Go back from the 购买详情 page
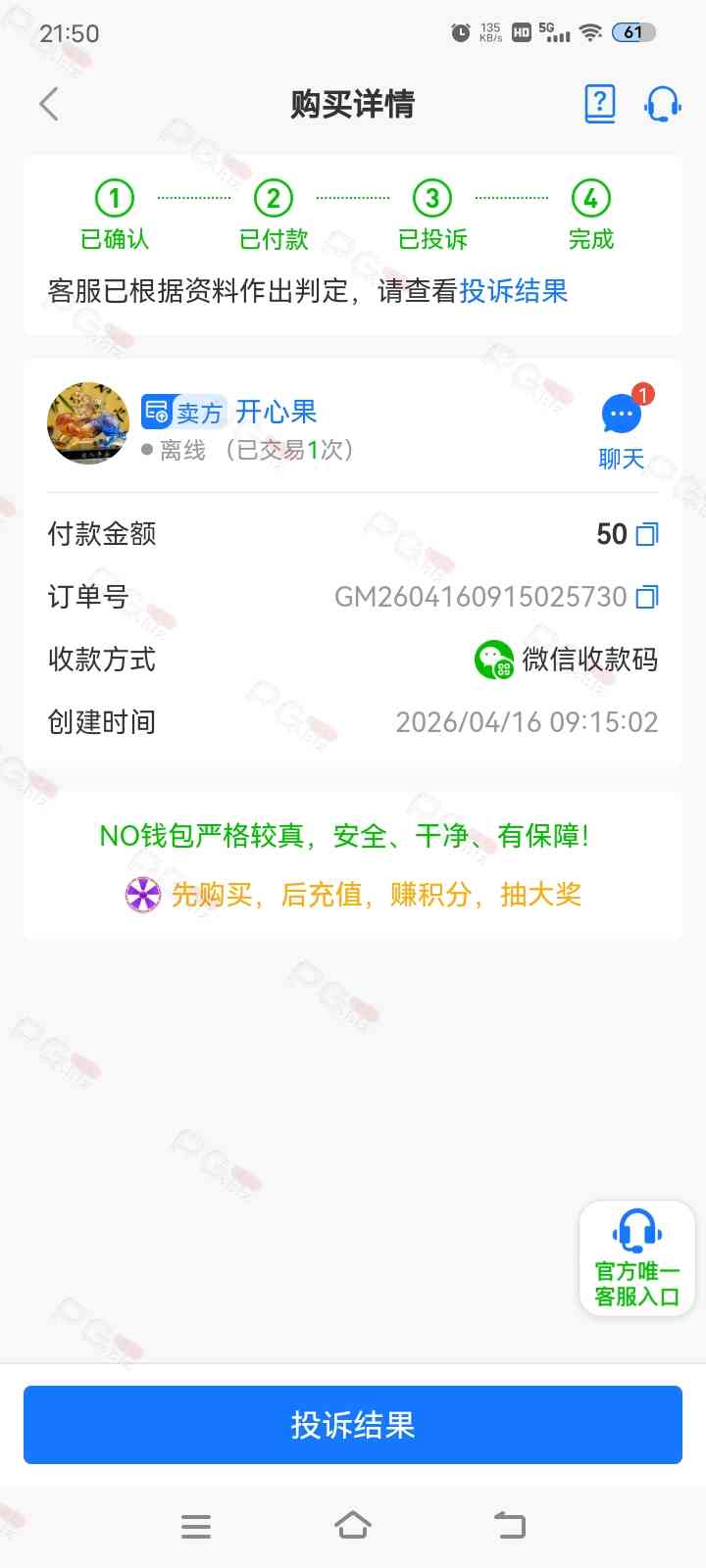This screenshot has height=1568, width=706. point(49,104)
